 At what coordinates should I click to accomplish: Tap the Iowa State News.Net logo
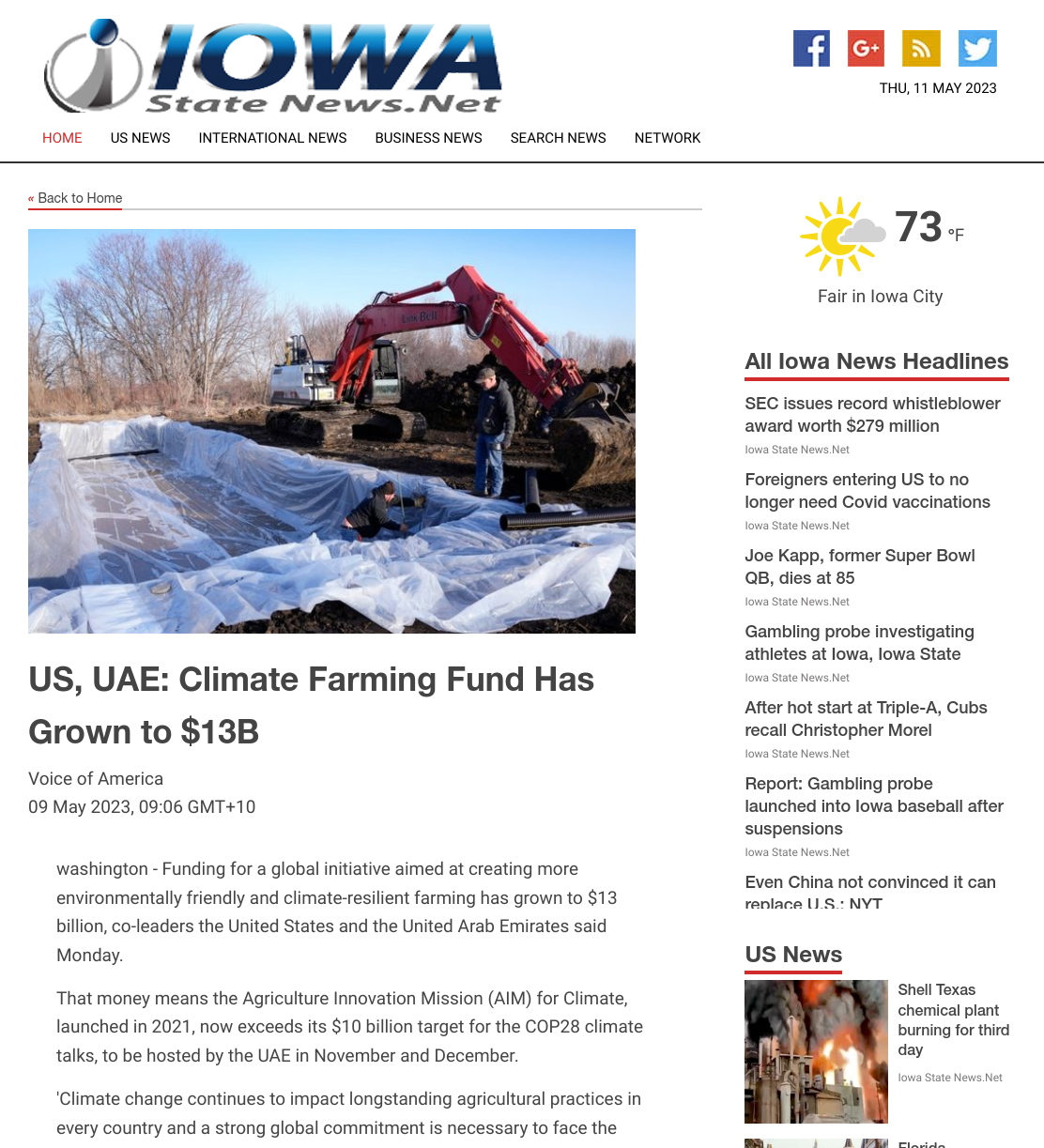click(273, 67)
